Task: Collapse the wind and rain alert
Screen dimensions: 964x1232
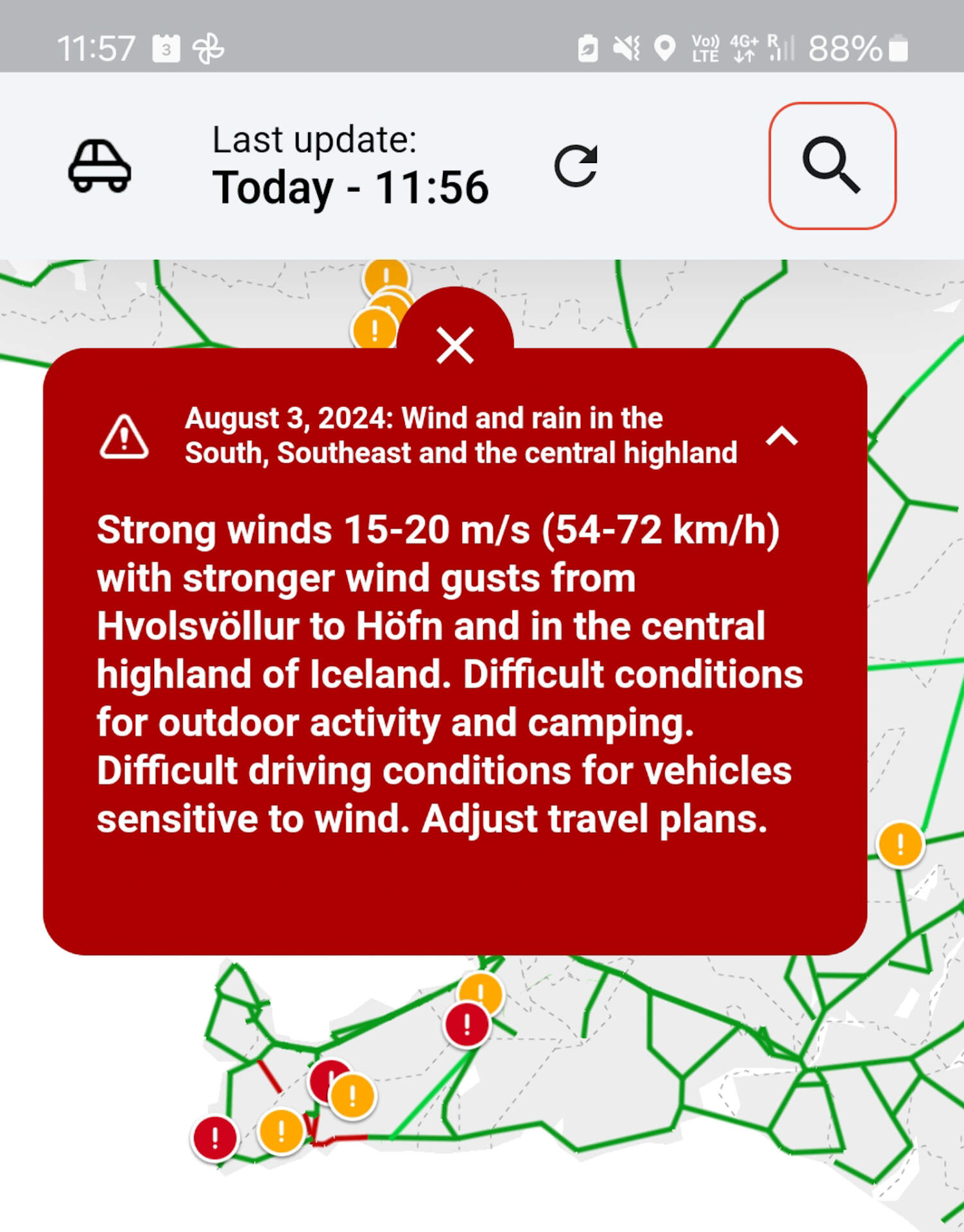Action: (x=781, y=437)
